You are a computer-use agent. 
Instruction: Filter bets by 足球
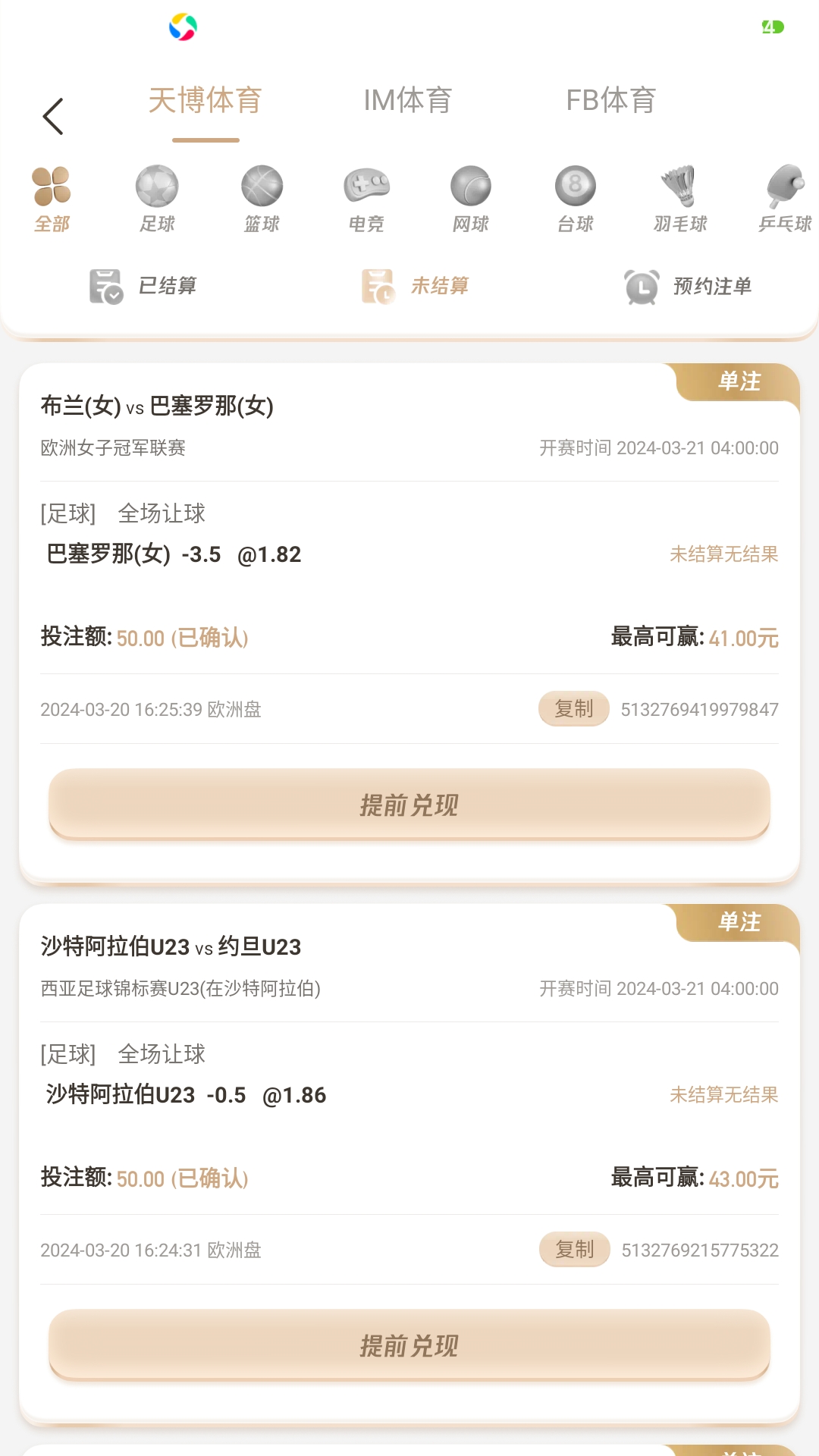click(157, 199)
